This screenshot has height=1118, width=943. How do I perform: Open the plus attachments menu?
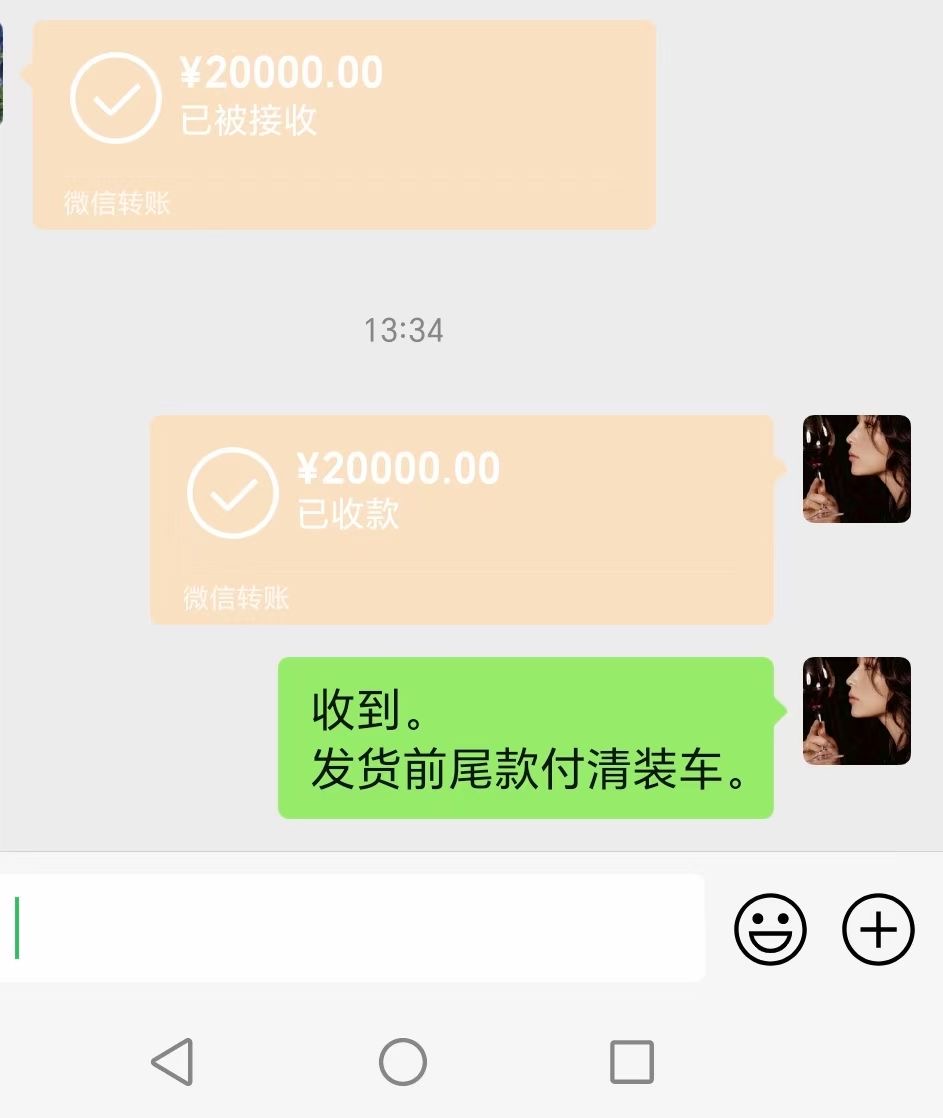[x=878, y=929]
